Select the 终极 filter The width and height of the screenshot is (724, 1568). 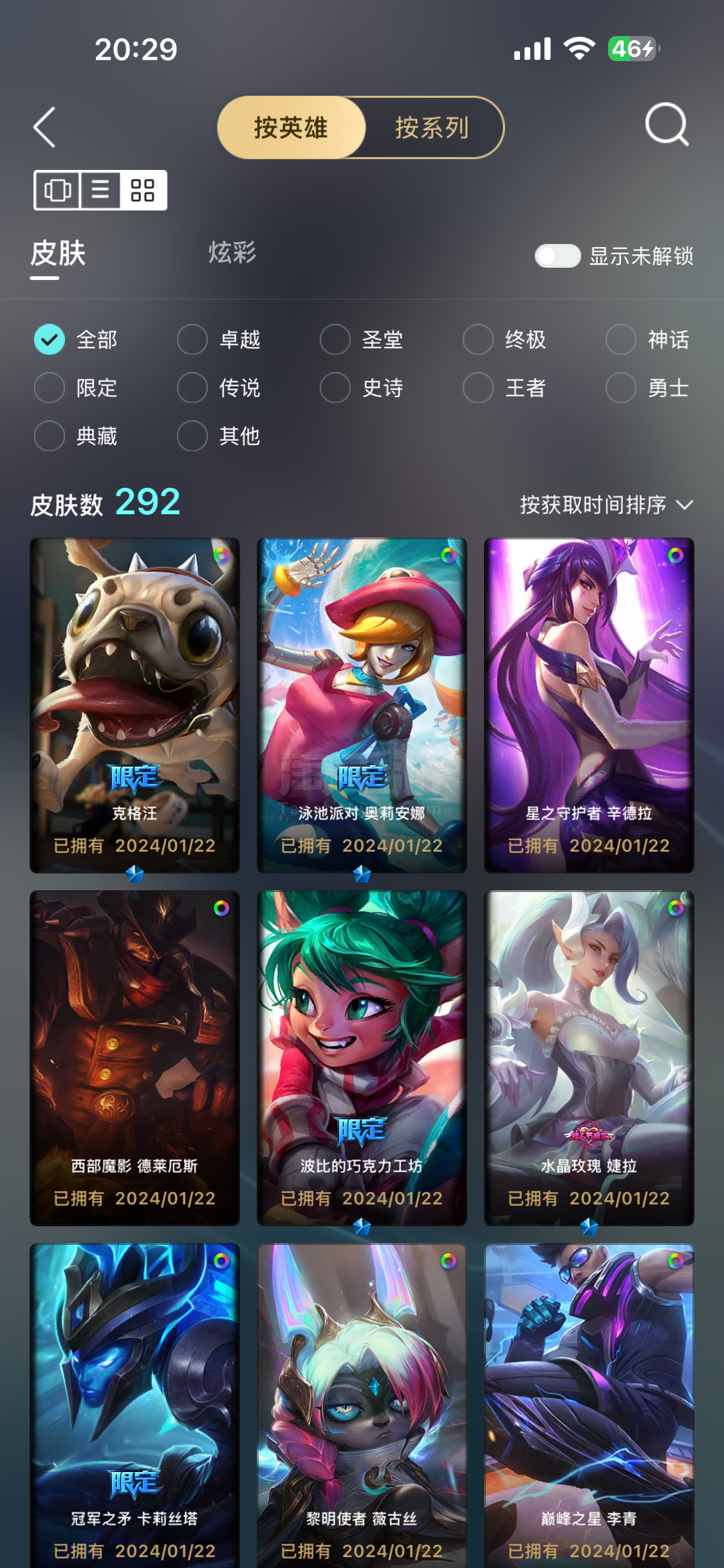[x=505, y=339]
